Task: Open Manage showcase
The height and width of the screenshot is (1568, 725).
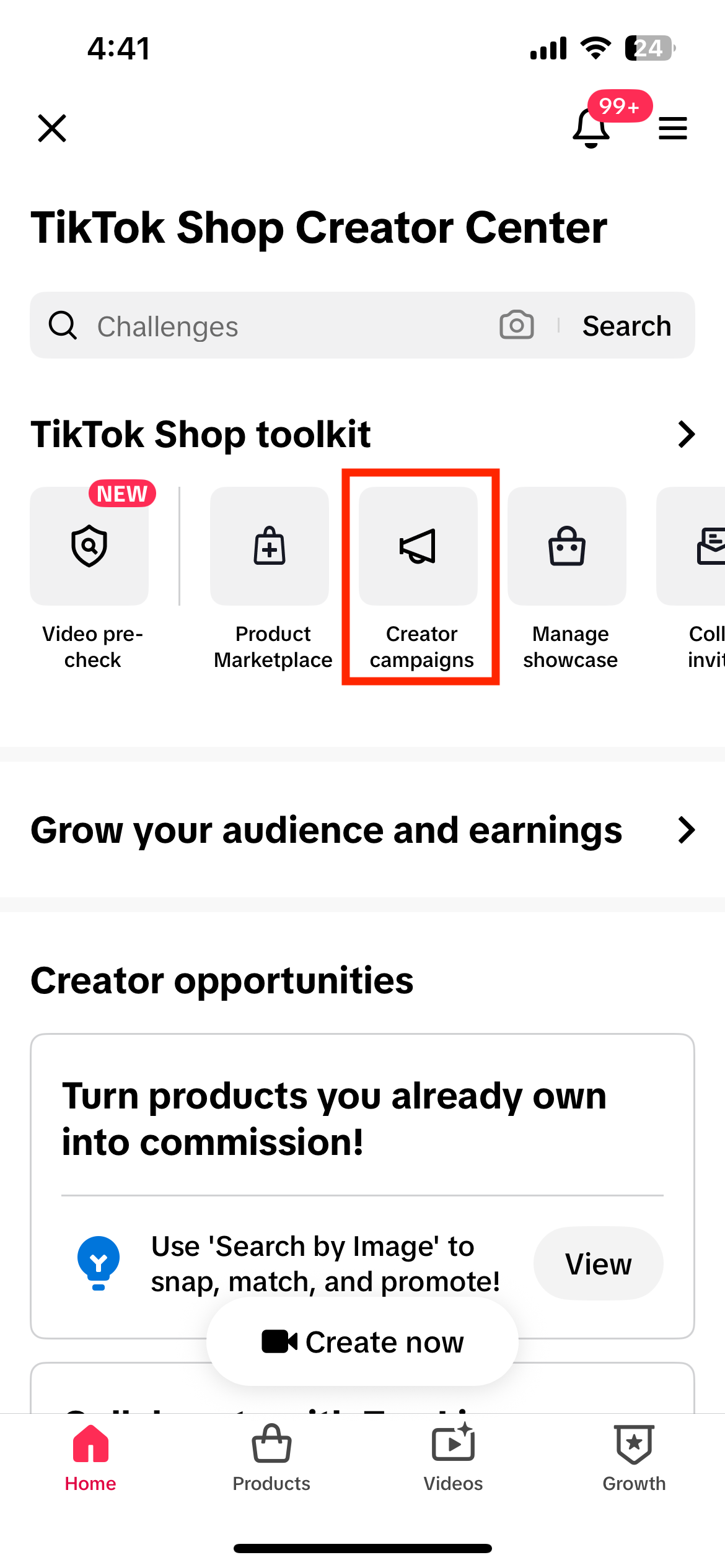Action: click(567, 546)
